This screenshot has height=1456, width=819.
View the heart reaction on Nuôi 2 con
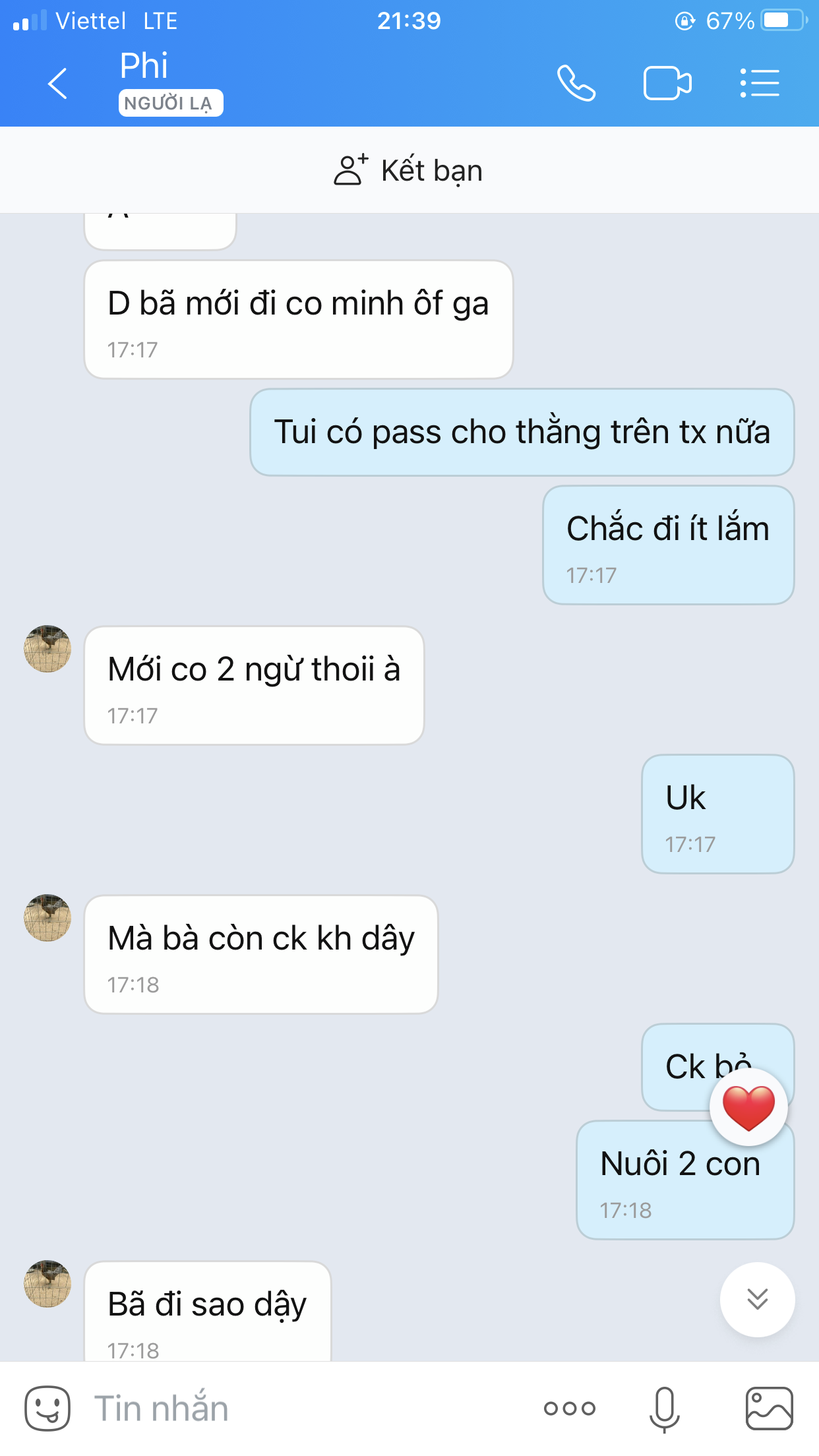point(748,1107)
